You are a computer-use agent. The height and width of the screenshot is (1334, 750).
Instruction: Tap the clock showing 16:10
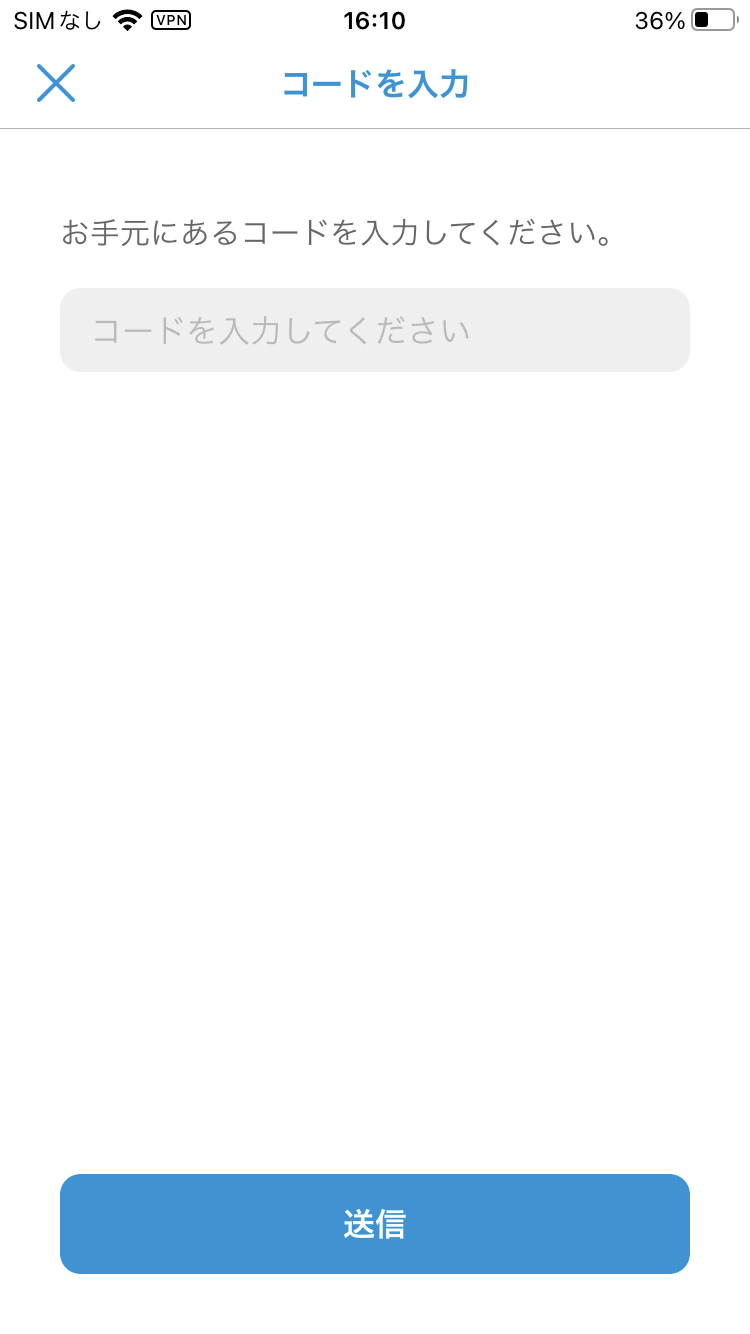coord(375,20)
